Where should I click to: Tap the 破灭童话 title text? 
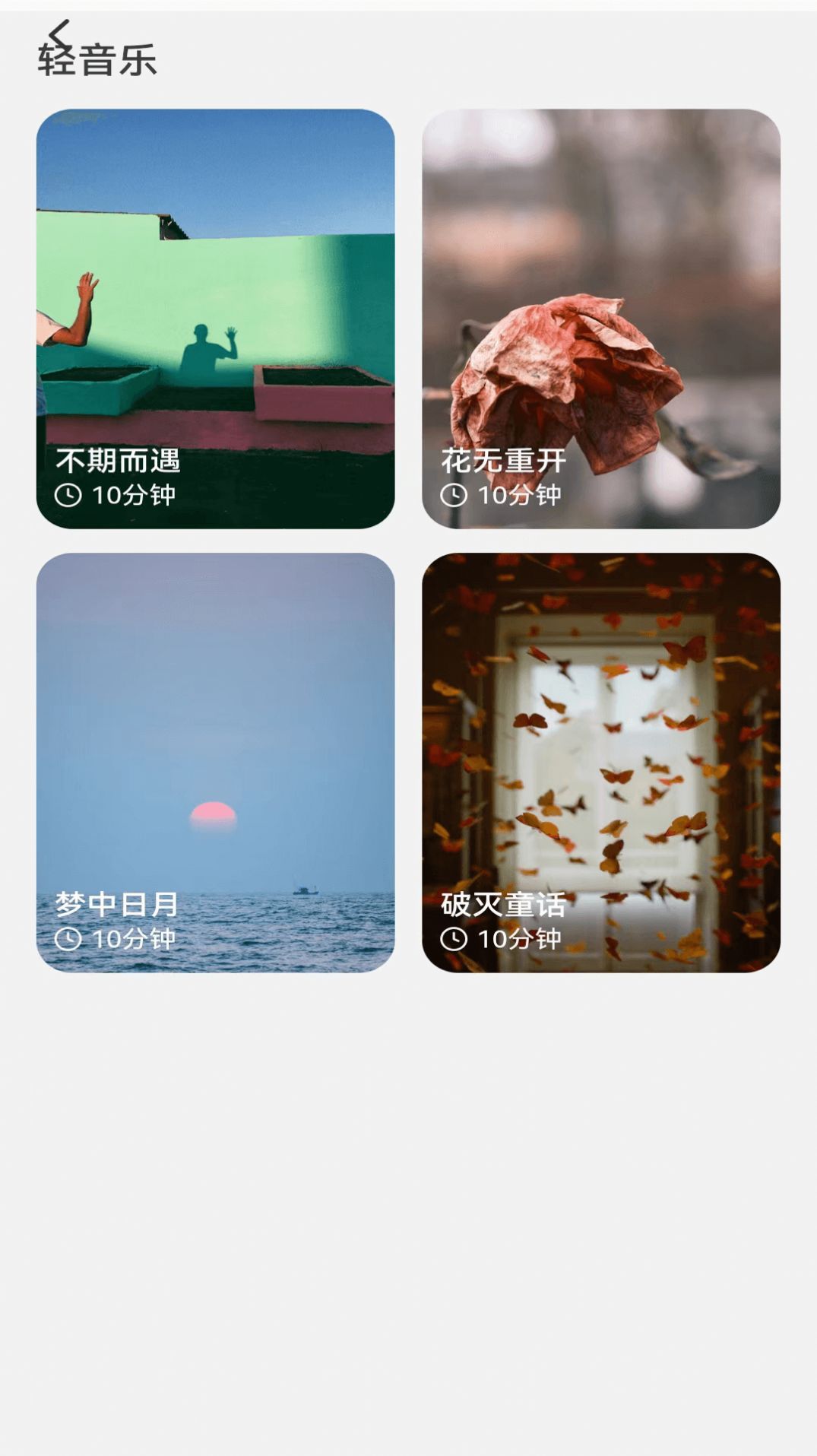coord(503,904)
